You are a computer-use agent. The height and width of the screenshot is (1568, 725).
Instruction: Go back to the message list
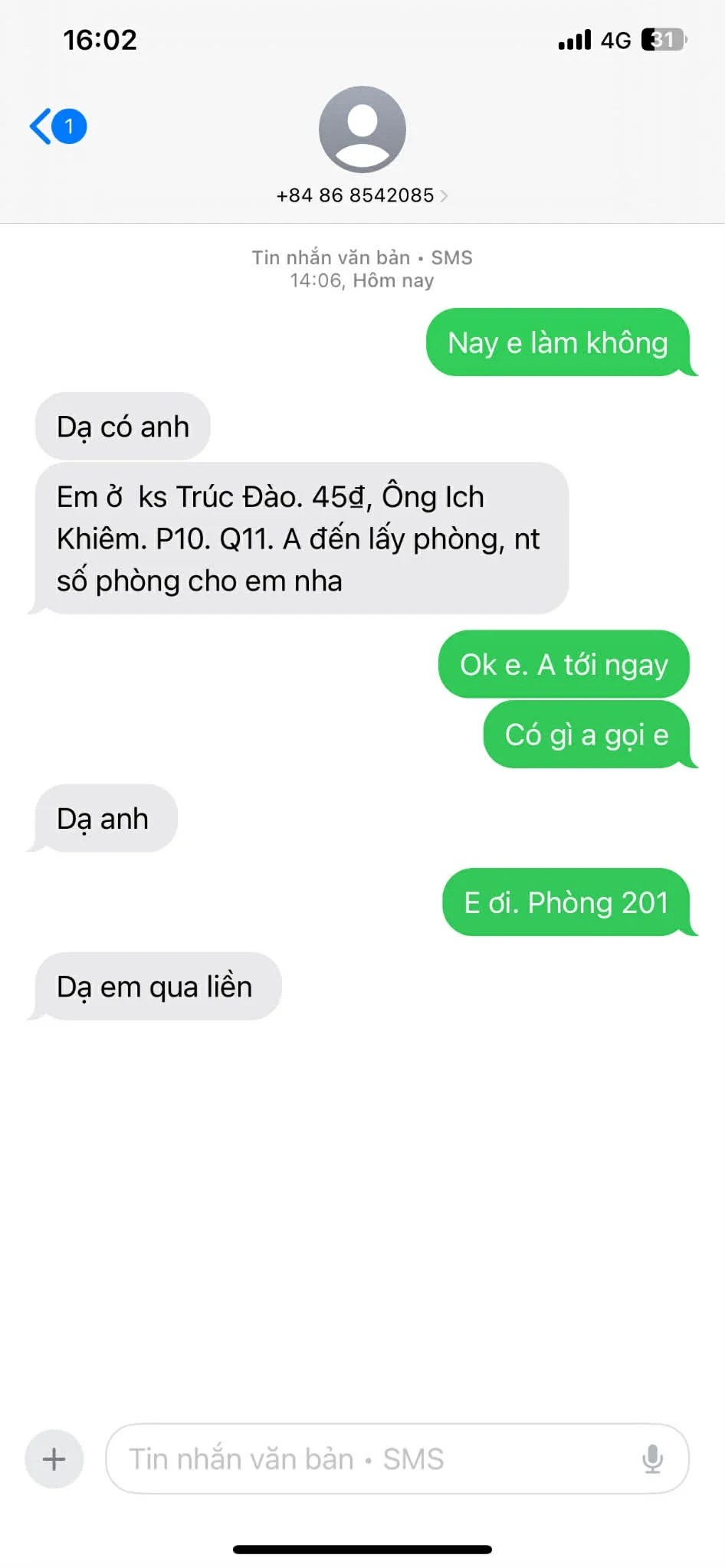point(55,126)
